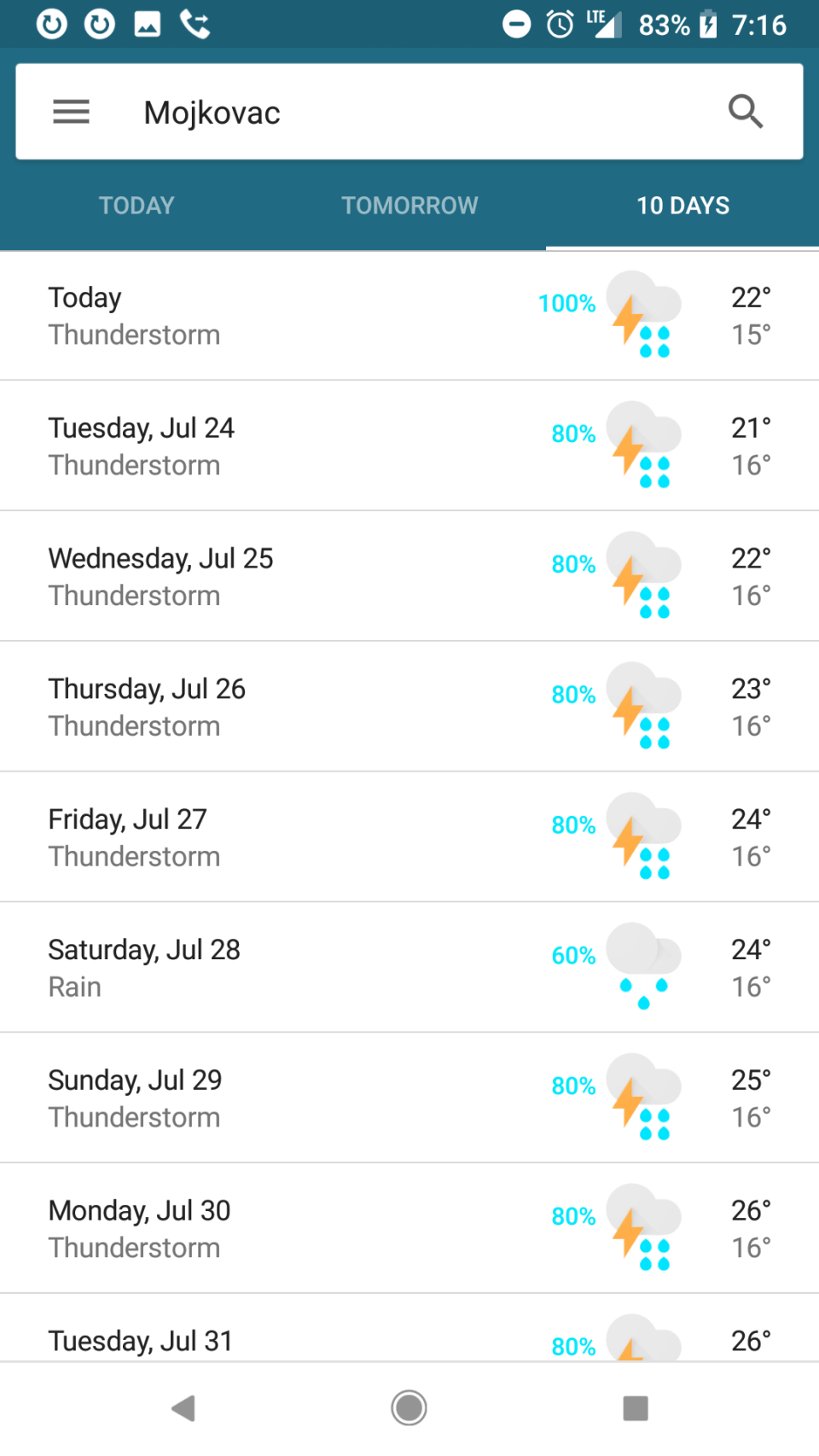
Task: Return to the home screen
Action: point(409,1408)
